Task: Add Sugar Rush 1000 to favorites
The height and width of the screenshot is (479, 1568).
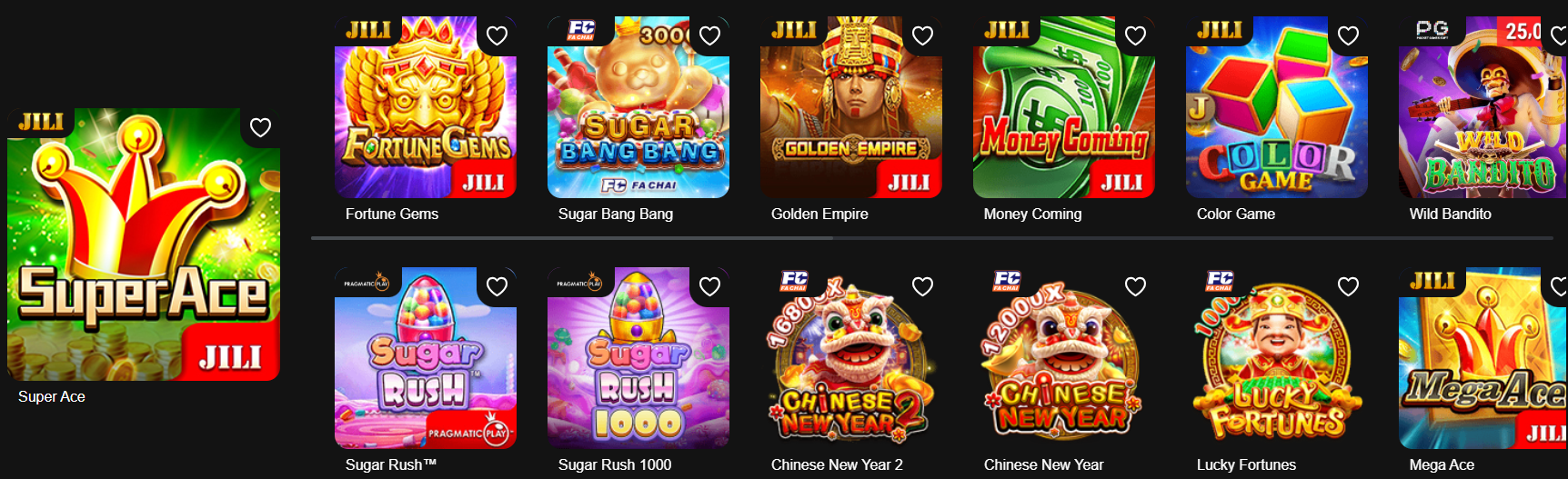Action: point(709,287)
